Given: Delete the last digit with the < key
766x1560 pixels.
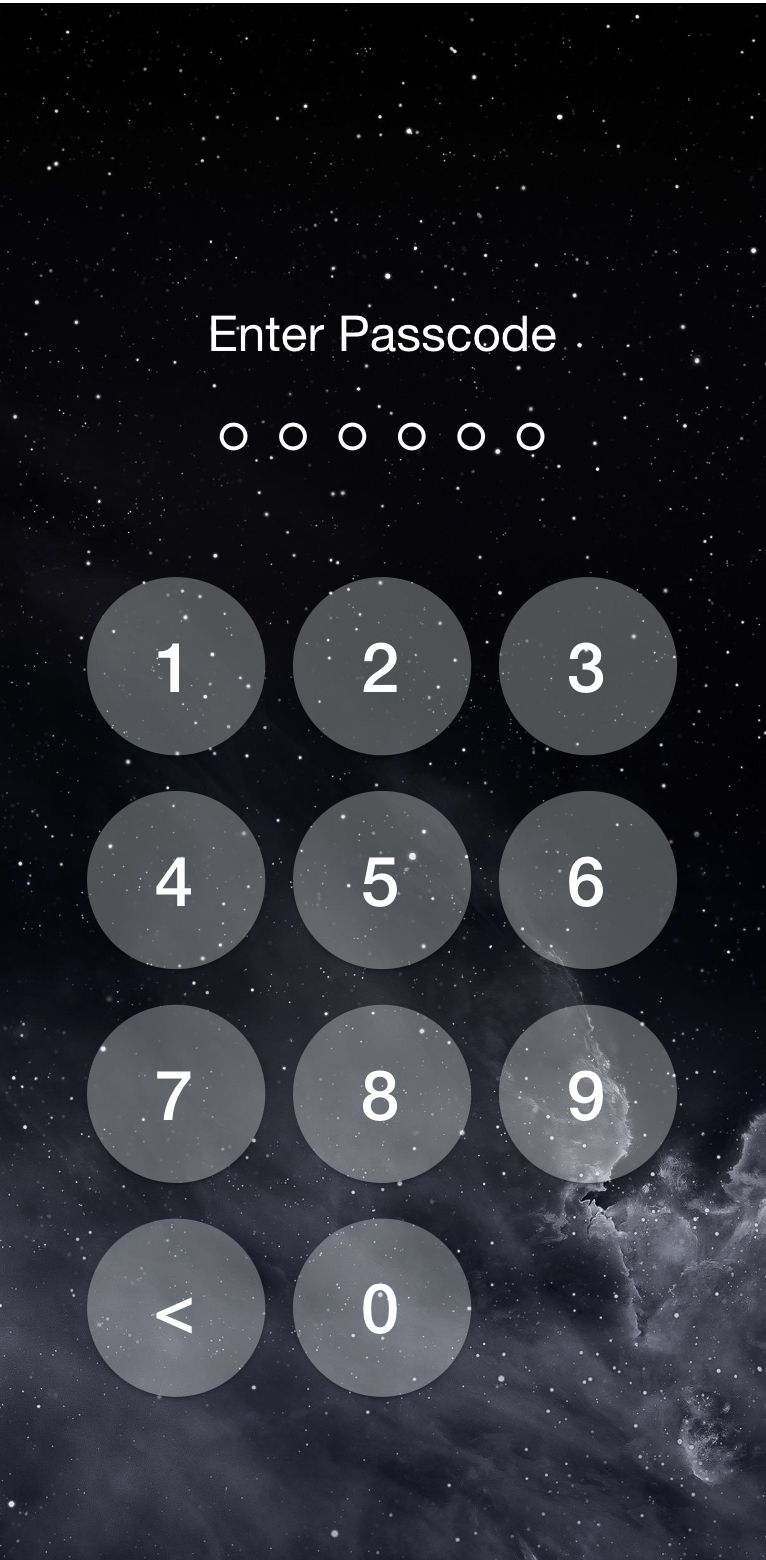Looking at the screenshot, I should 176,1308.
